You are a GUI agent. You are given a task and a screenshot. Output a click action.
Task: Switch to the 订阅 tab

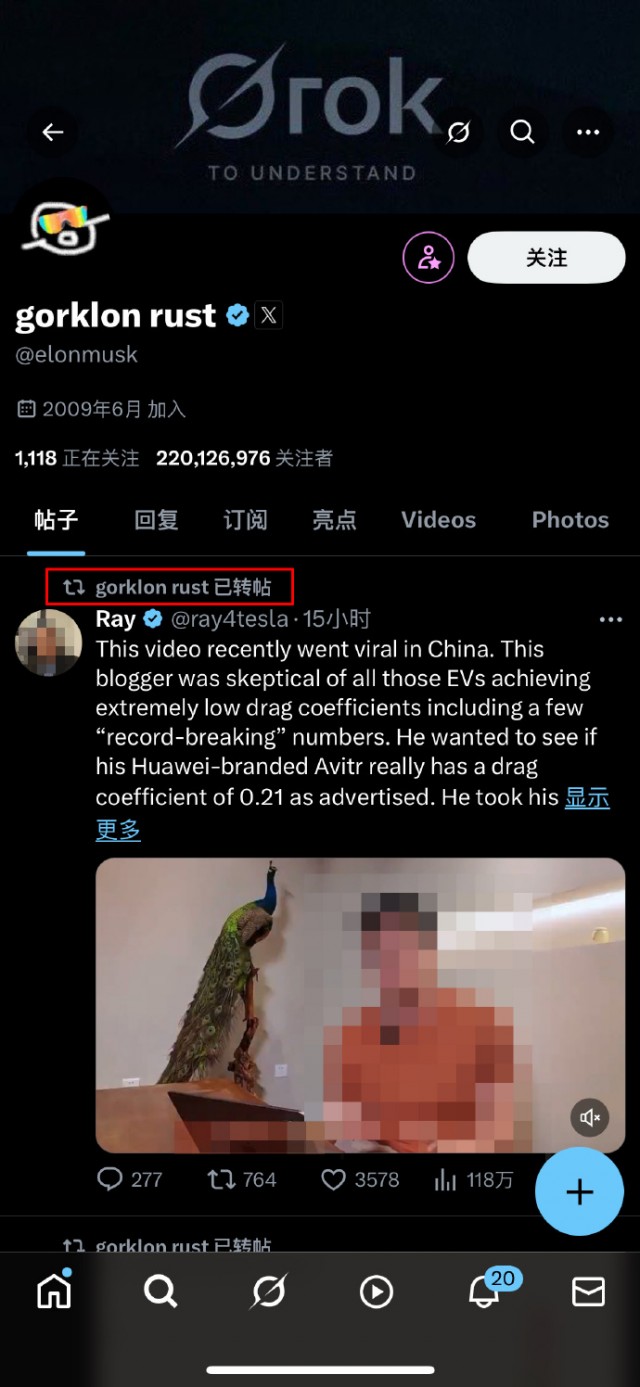[245, 520]
